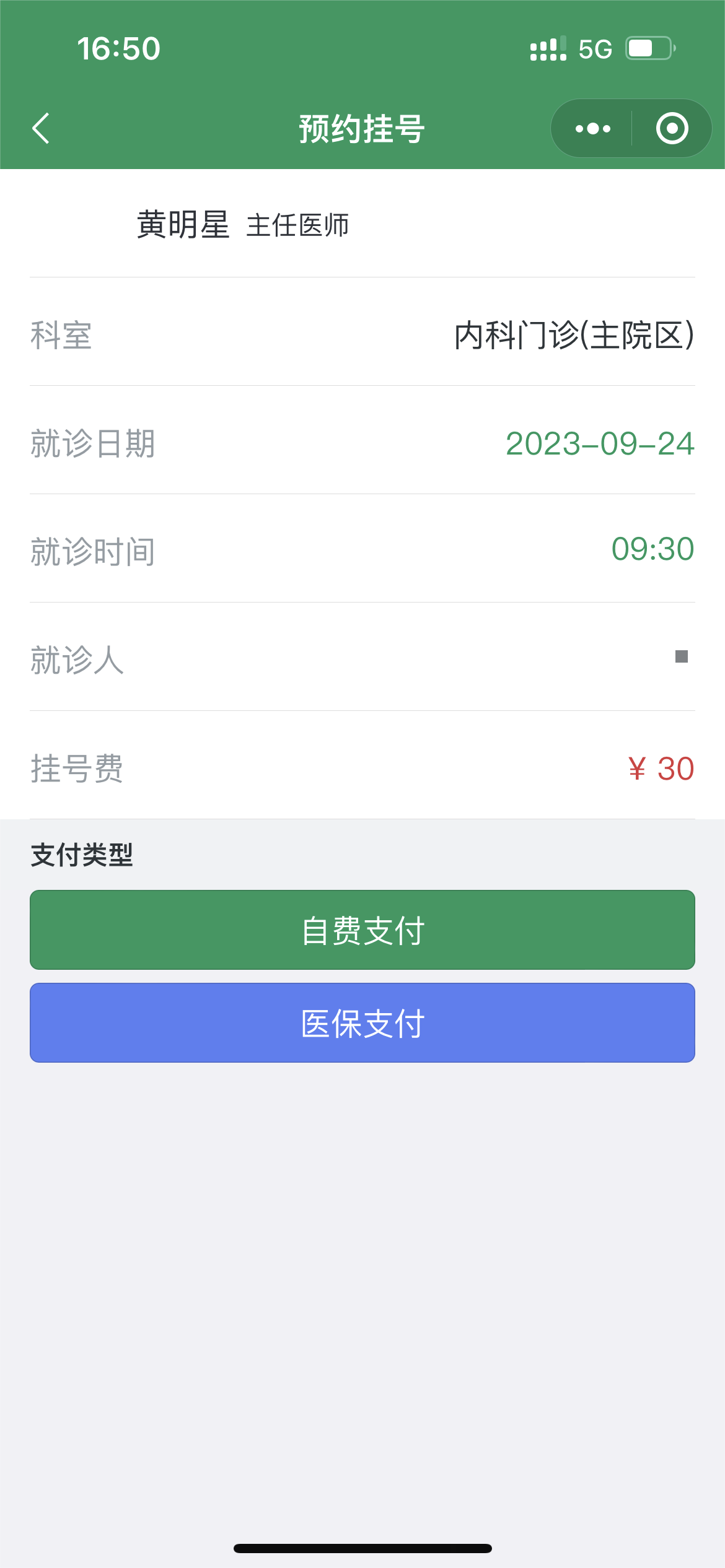This screenshot has height=1568, width=725.
Task: Open the mini program more options menu
Action: coord(592,129)
